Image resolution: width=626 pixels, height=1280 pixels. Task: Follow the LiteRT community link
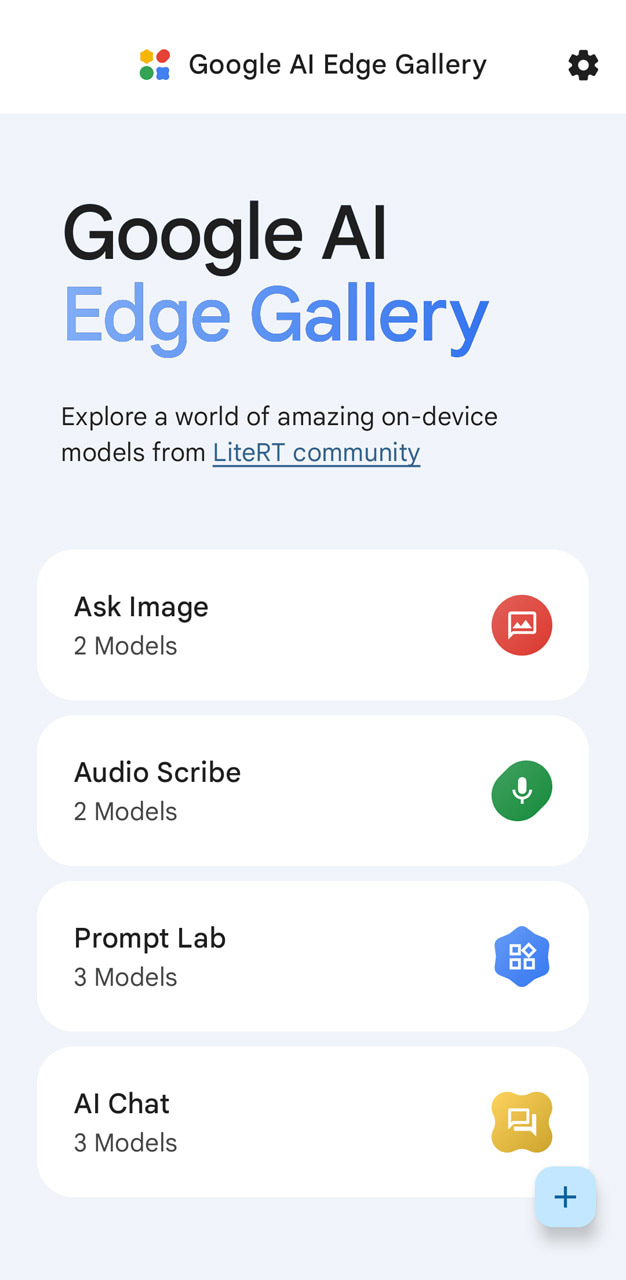[316, 452]
